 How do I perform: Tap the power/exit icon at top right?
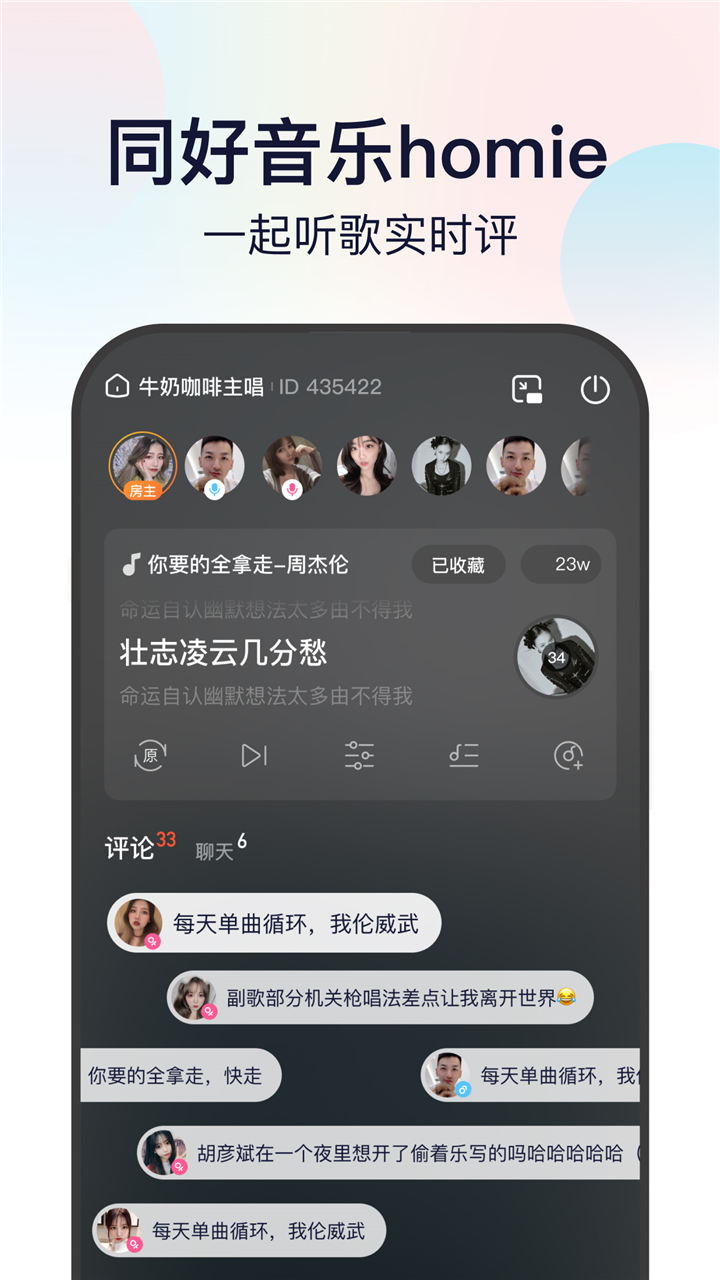pyautogui.click(x=597, y=389)
